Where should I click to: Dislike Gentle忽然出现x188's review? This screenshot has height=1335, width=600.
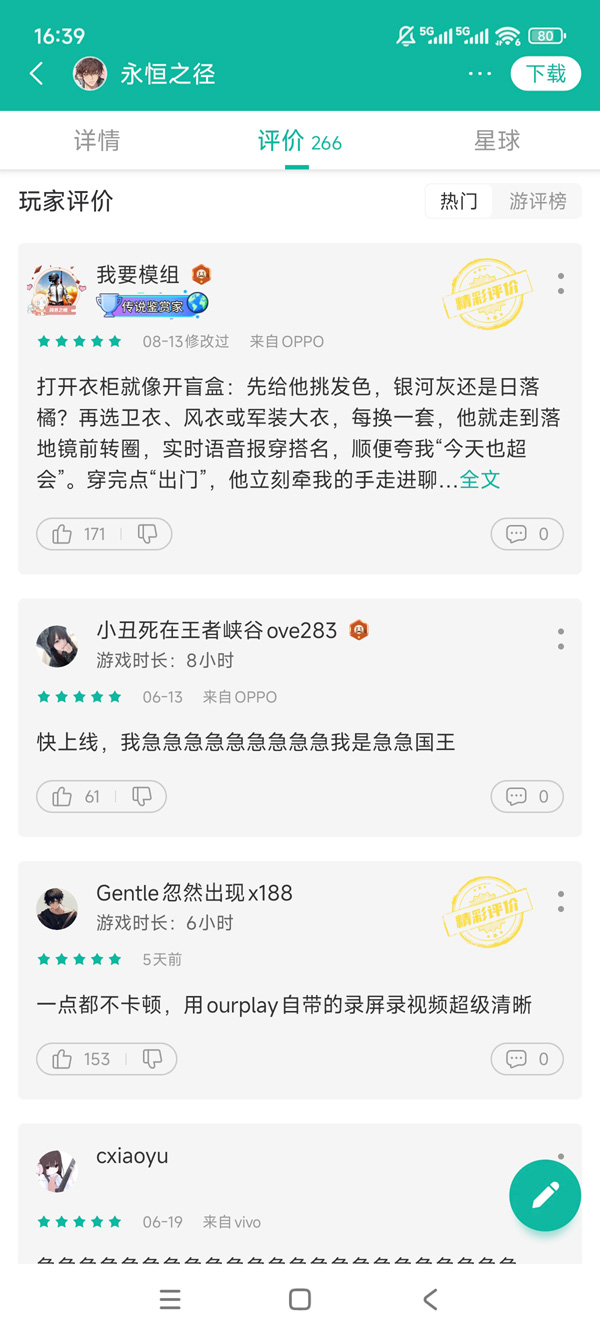tap(152, 1059)
